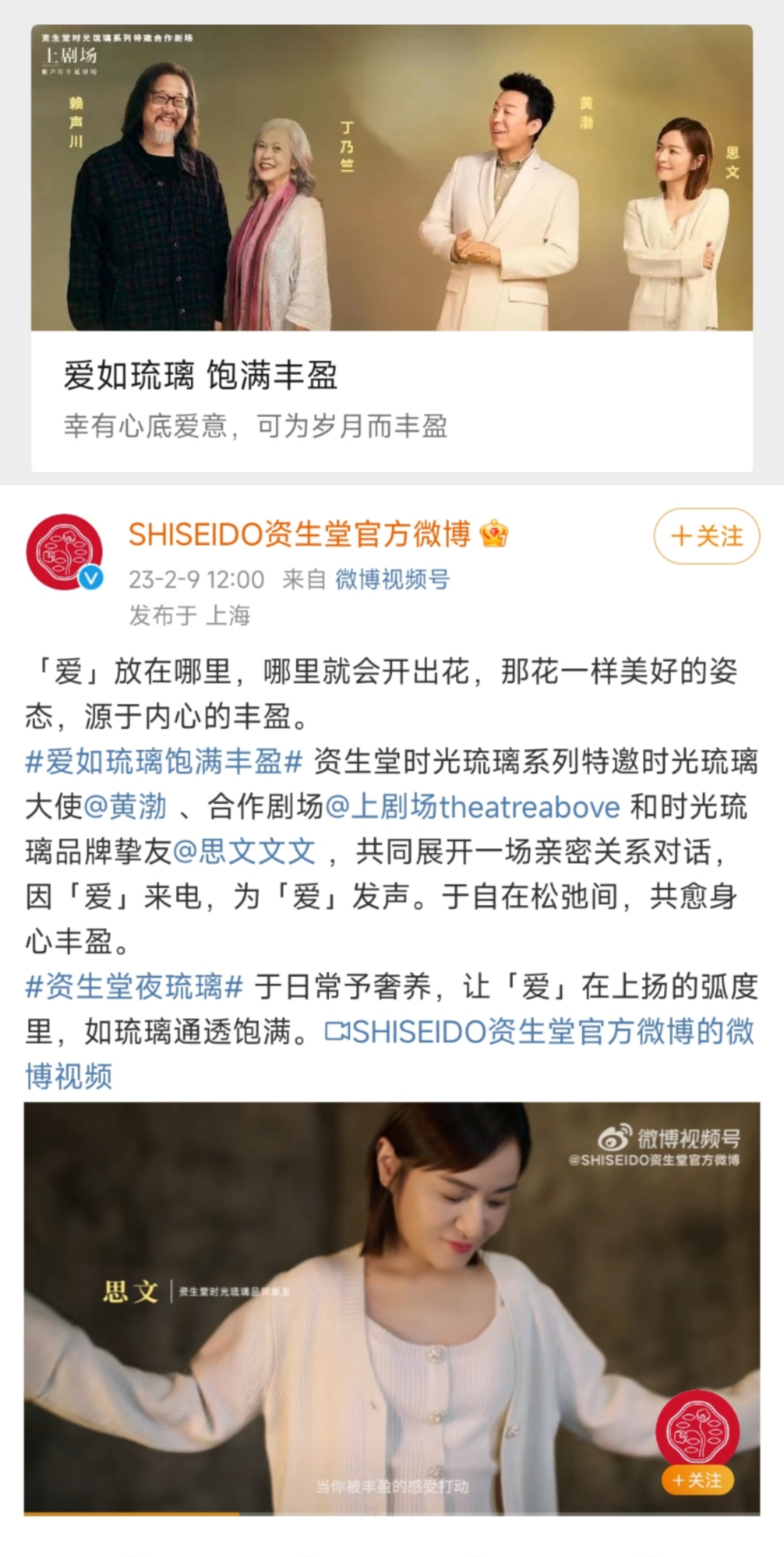784x1557 pixels.
Task: Visit the mention @黄渤
Action: pos(125,807)
